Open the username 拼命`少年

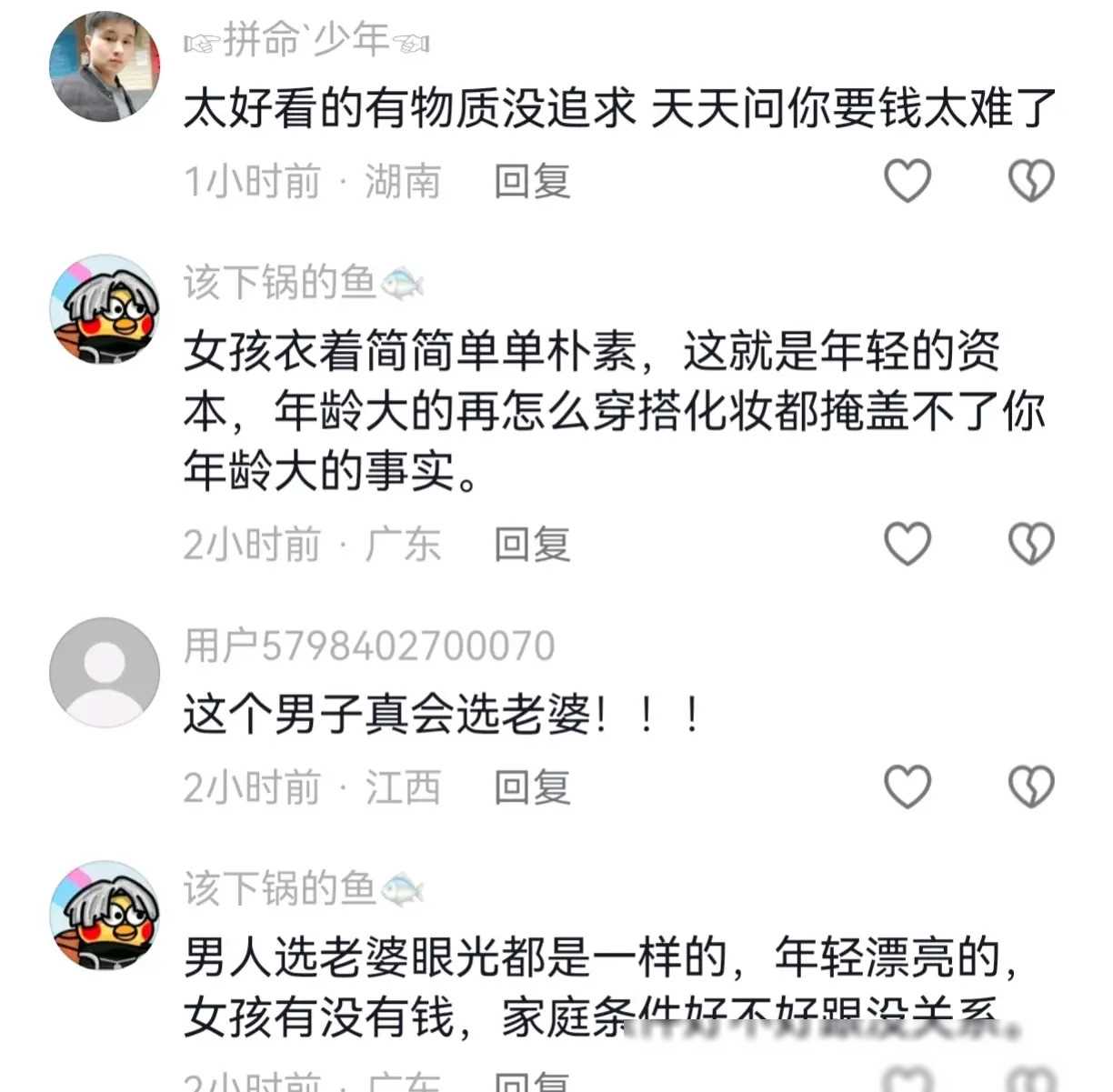pyautogui.click(x=306, y=39)
